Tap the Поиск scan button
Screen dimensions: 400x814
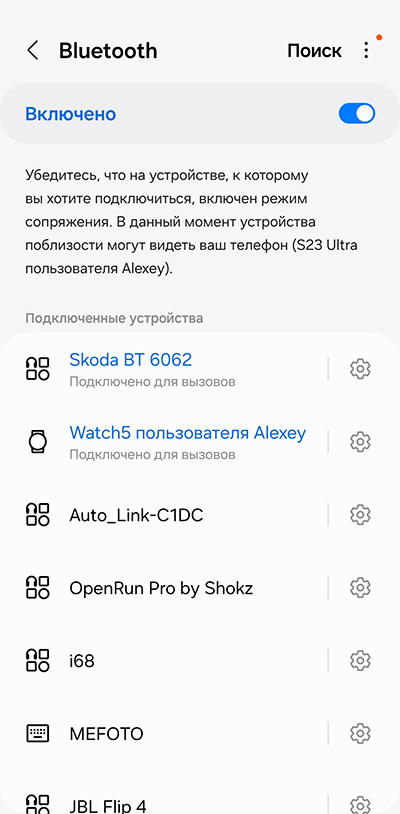pyautogui.click(x=314, y=51)
